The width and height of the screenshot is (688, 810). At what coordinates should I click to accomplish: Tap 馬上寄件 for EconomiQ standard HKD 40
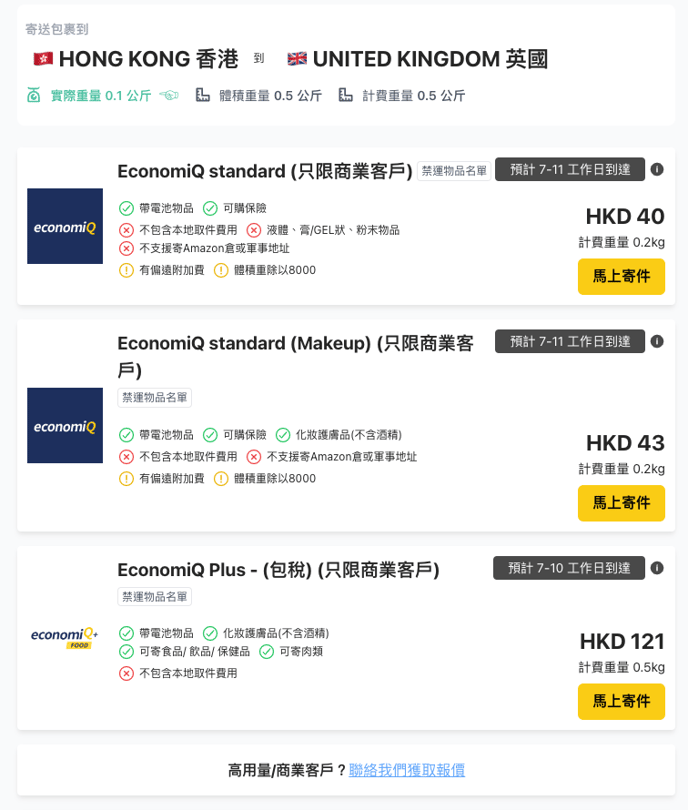[x=621, y=276]
